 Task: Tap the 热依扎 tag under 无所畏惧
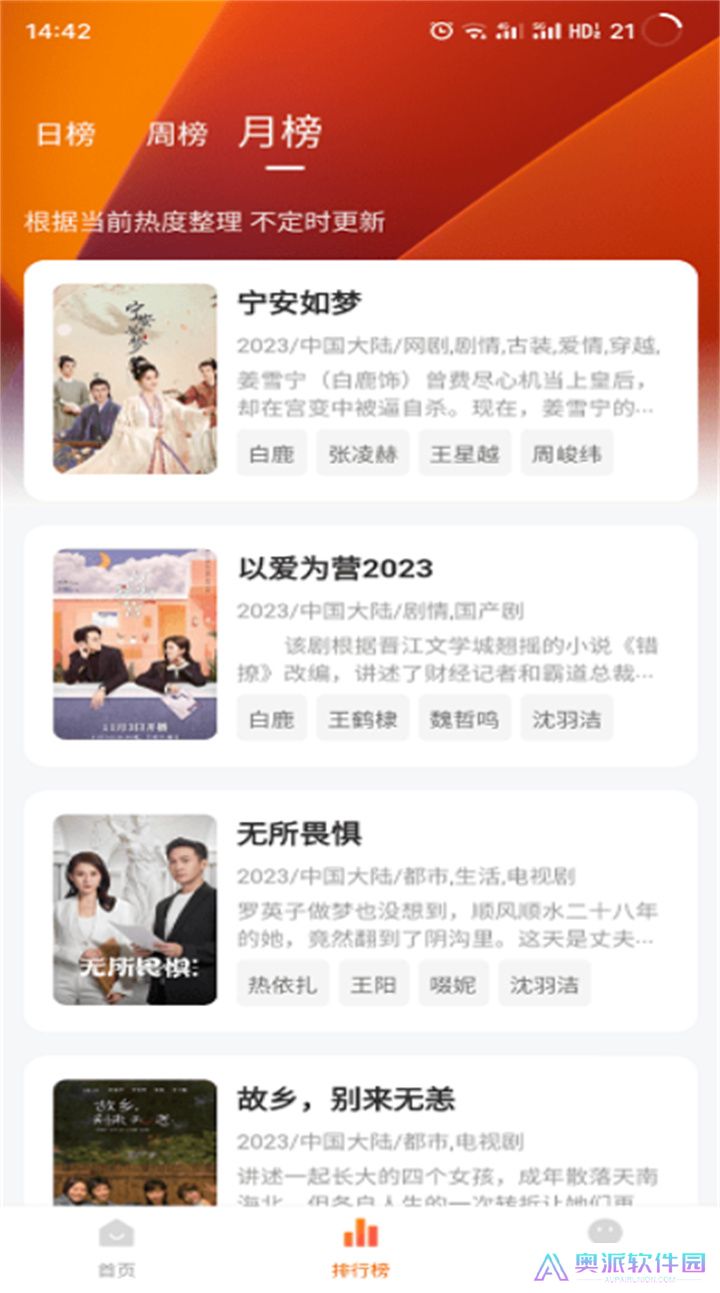[x=282, y=983]
